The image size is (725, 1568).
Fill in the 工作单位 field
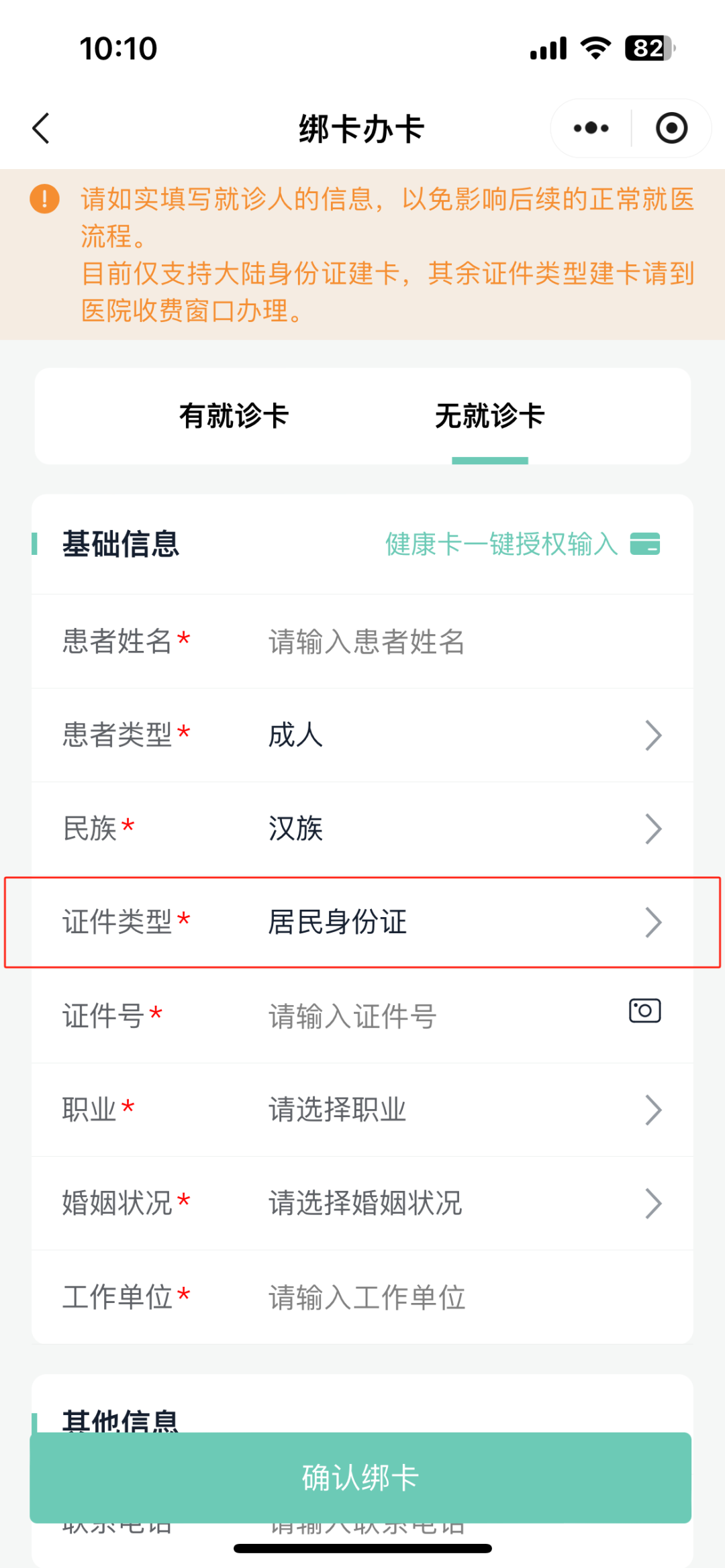pyautogui.click(x=463, y=1297)
